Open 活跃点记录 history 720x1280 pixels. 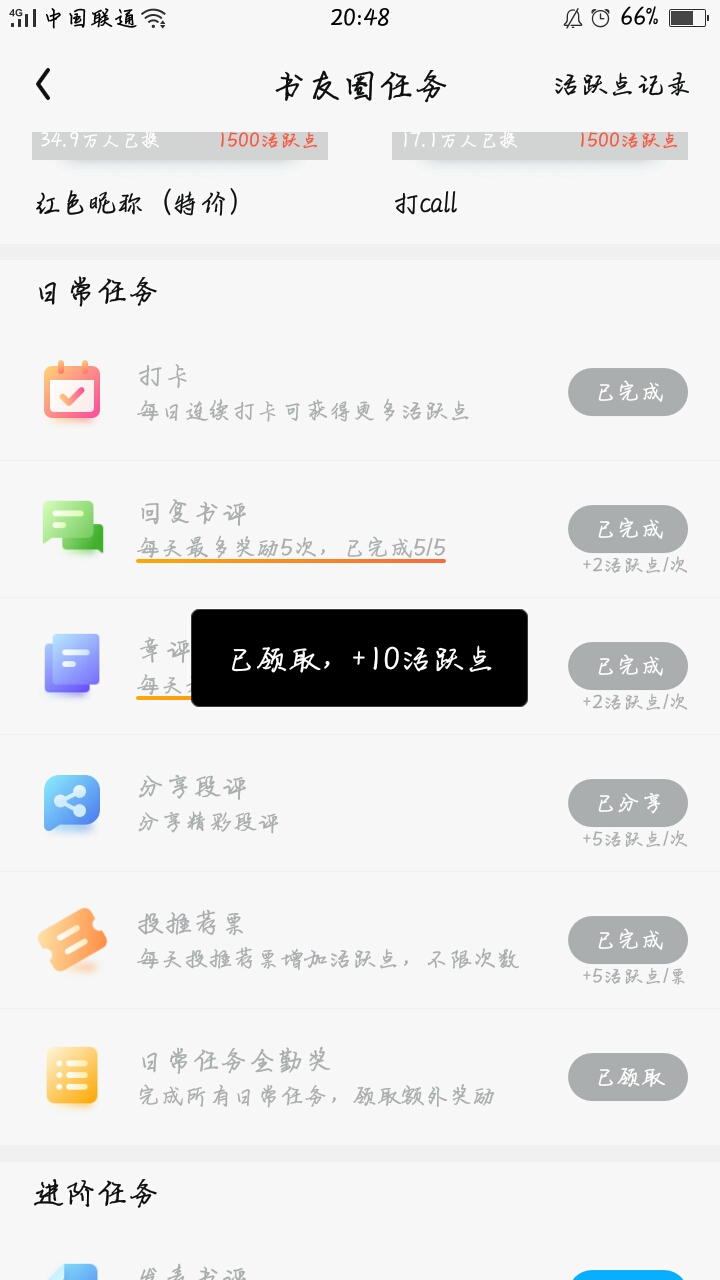point(622,85)
